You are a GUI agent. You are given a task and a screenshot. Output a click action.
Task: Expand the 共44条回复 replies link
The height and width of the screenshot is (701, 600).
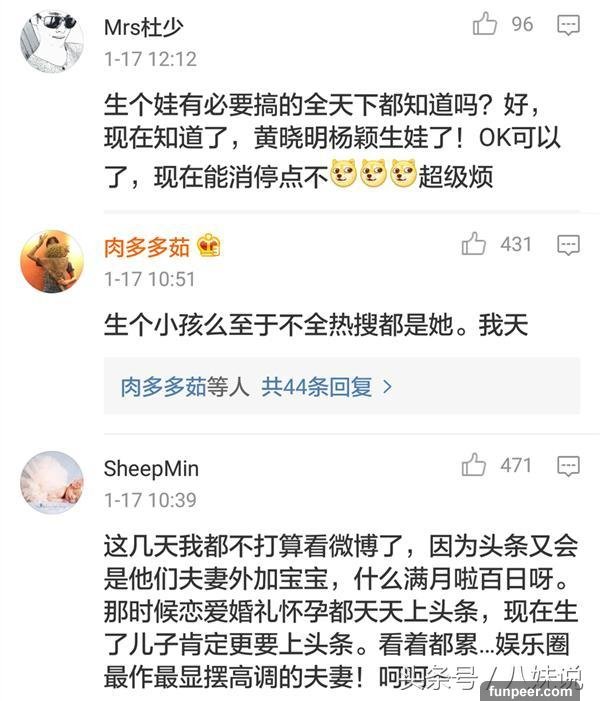click(x=327, y=386)
